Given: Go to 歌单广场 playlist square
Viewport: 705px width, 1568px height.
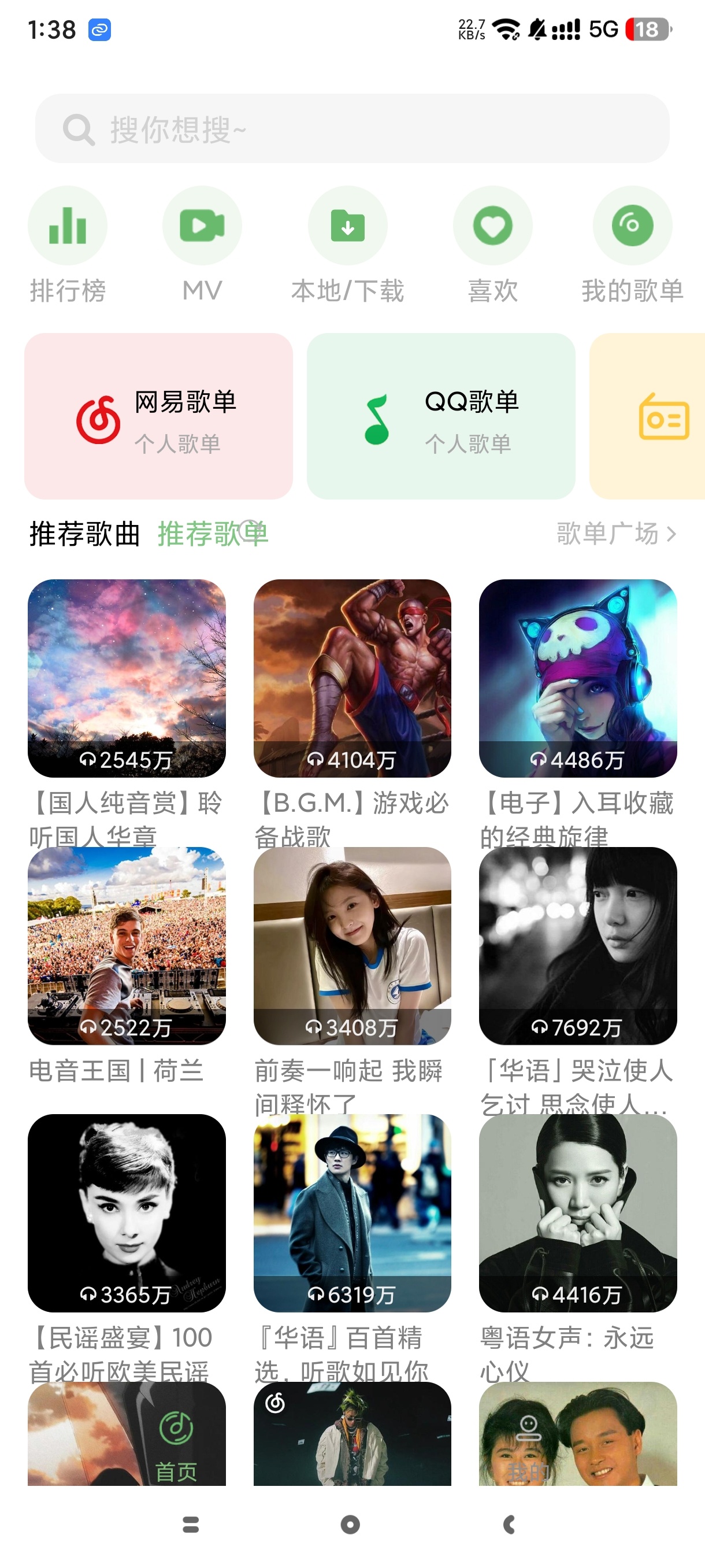Looking at the screenshot, I should coord(615,534).
